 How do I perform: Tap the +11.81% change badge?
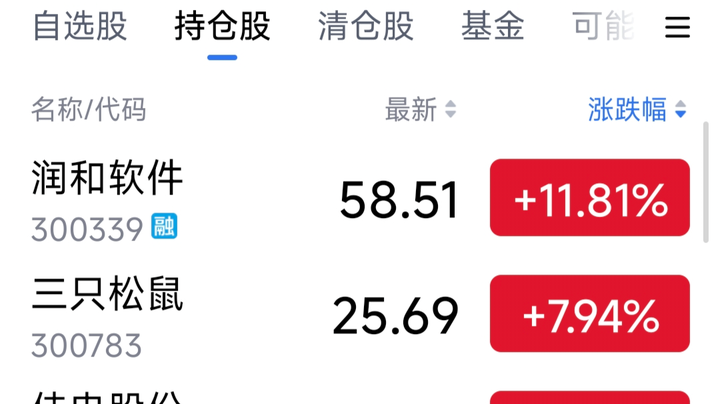590,197
